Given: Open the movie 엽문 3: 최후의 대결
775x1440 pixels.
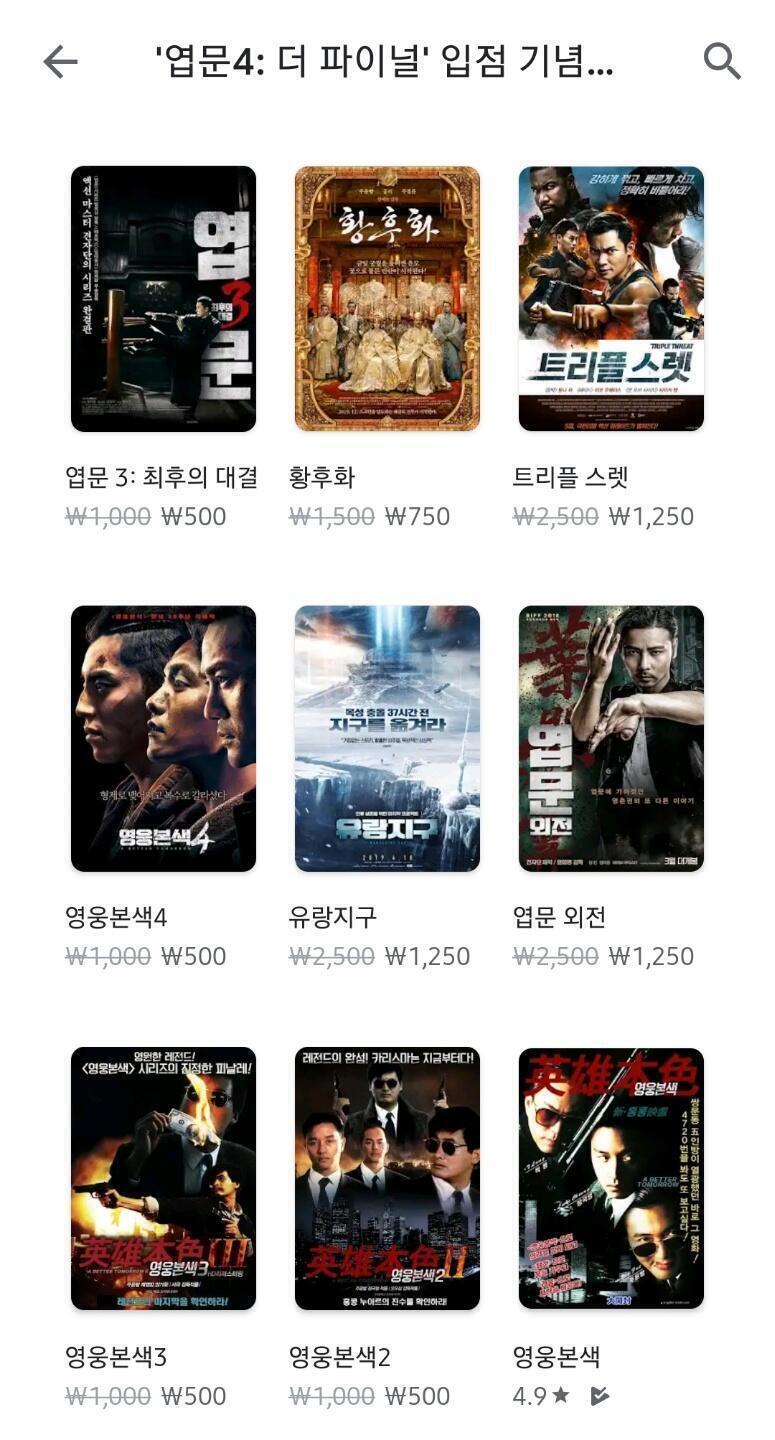Looking at the screenshot, I should pos(163,299).
